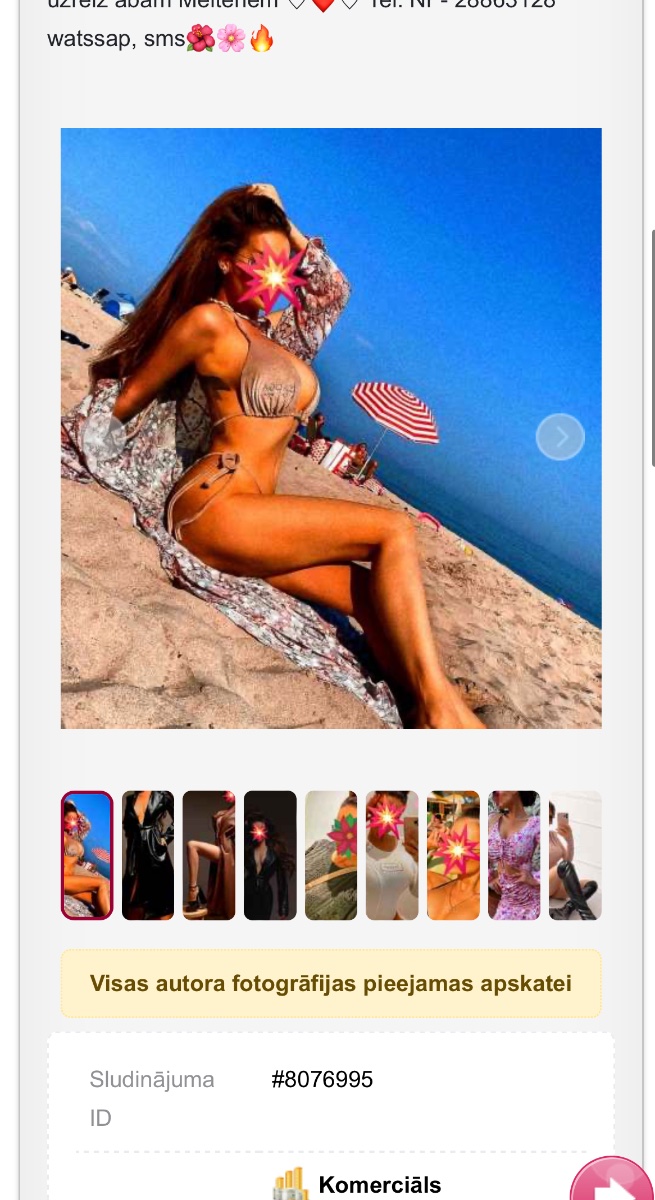Select the fourth thumbnail with dark outfit
This screenshot has height=1200, width=655.
(270, 855)
